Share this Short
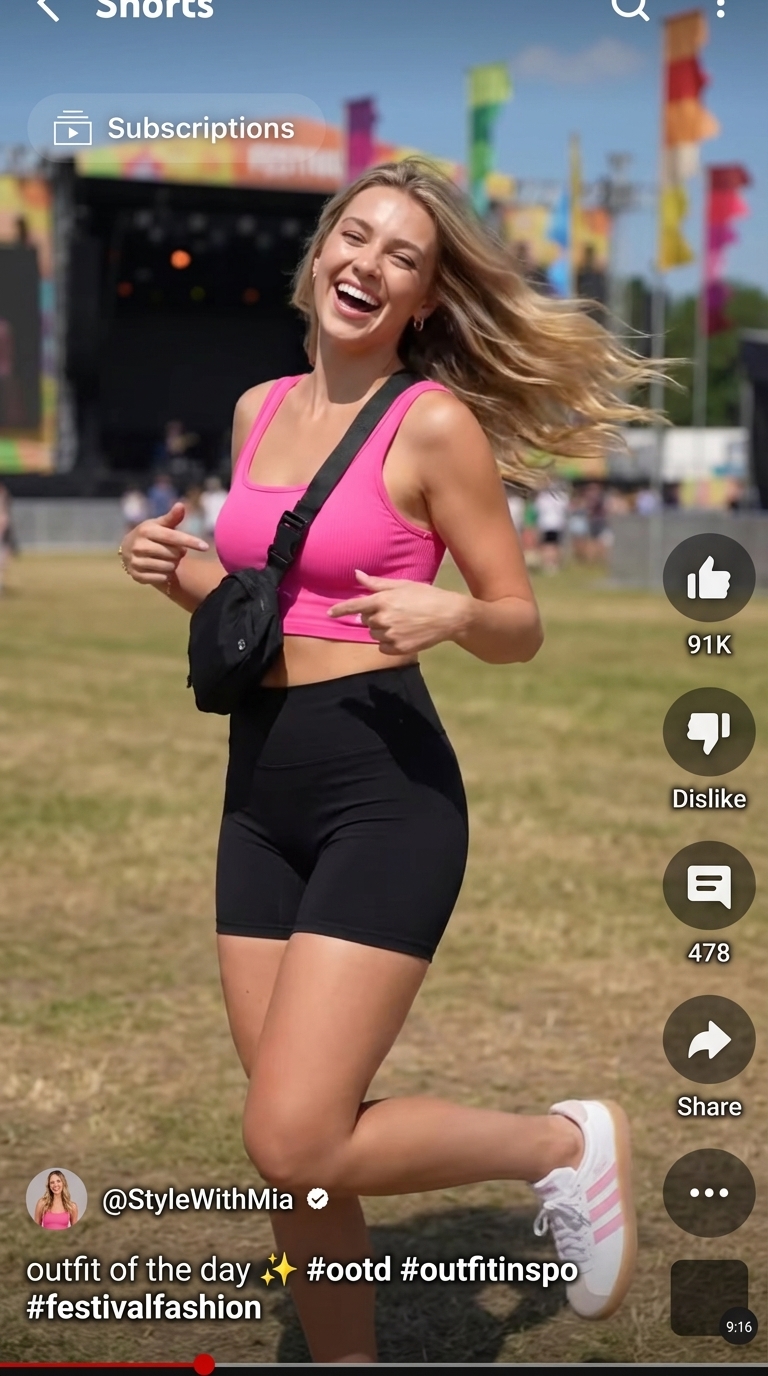 708,1041
